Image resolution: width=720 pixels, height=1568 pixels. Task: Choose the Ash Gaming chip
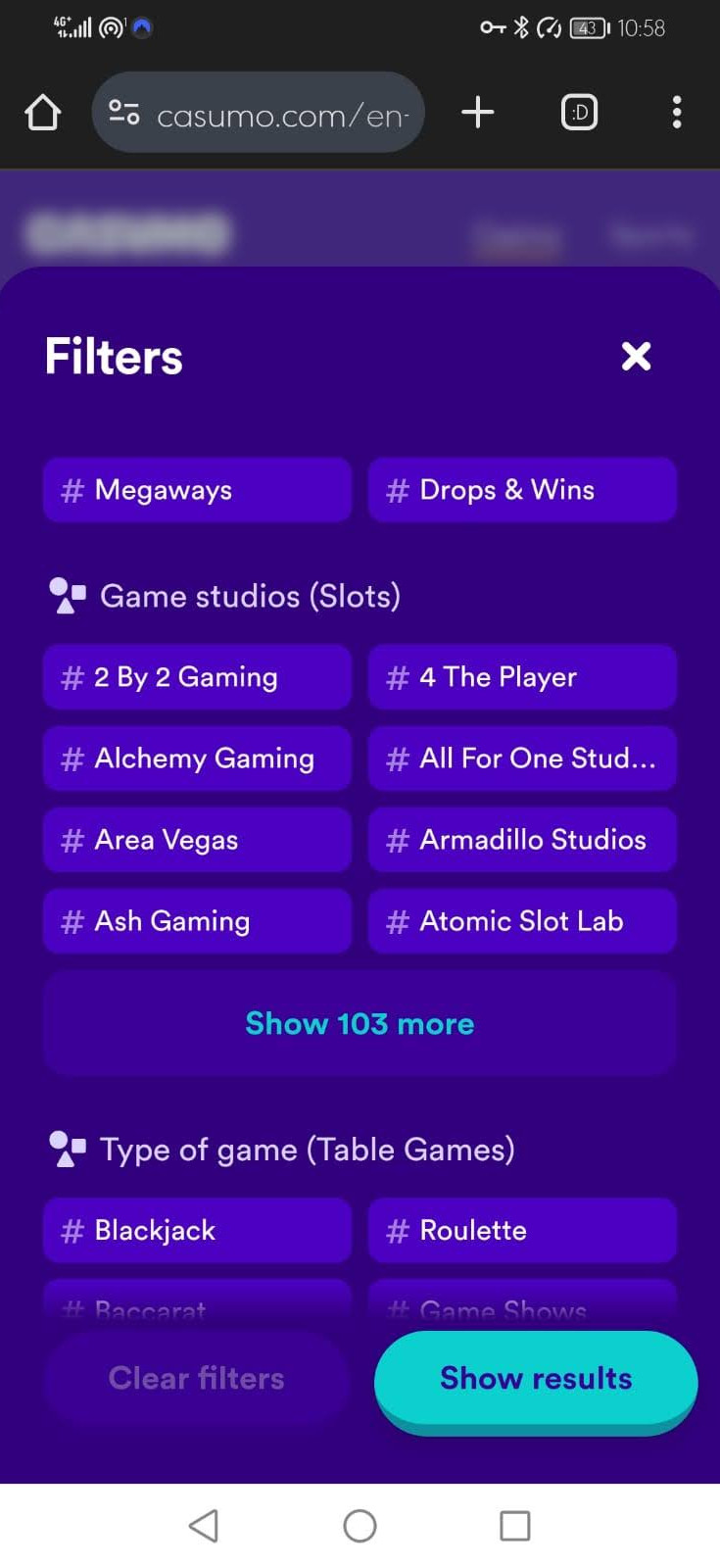[197, 921]
